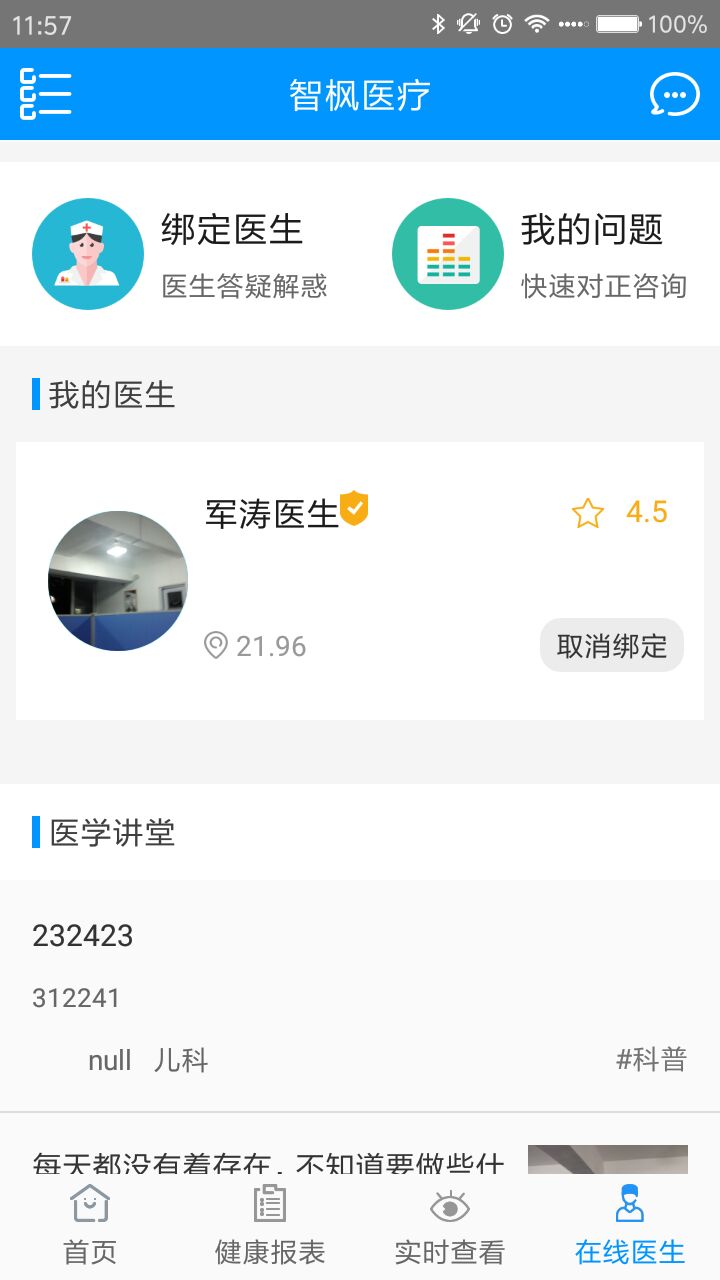The image size is (720, 1280).
Task: Open 绑定医生 to bind a doctor
Action: tap(180, 254)
